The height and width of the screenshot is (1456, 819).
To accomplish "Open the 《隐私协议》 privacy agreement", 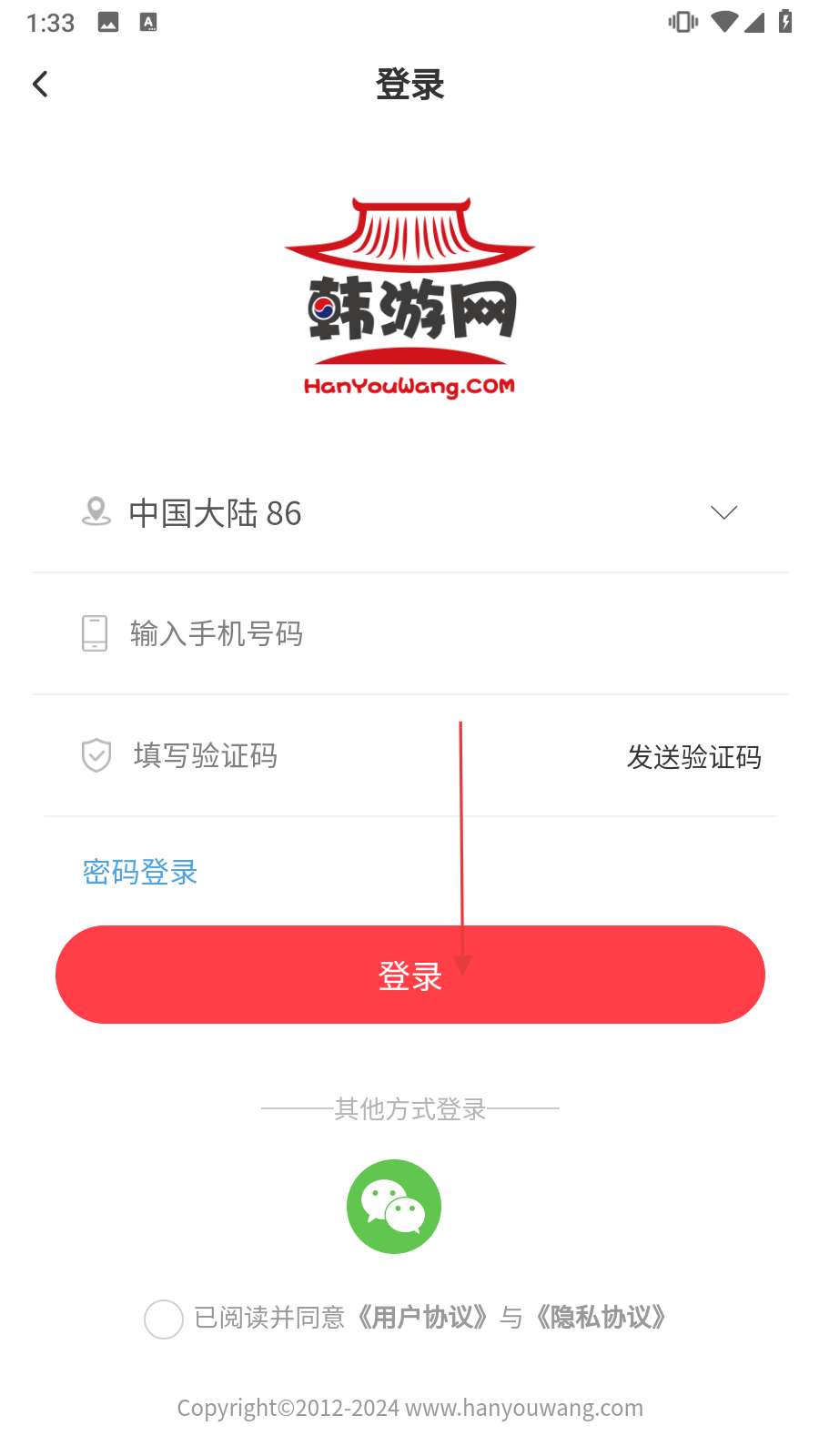I will tap(601, 1318).
